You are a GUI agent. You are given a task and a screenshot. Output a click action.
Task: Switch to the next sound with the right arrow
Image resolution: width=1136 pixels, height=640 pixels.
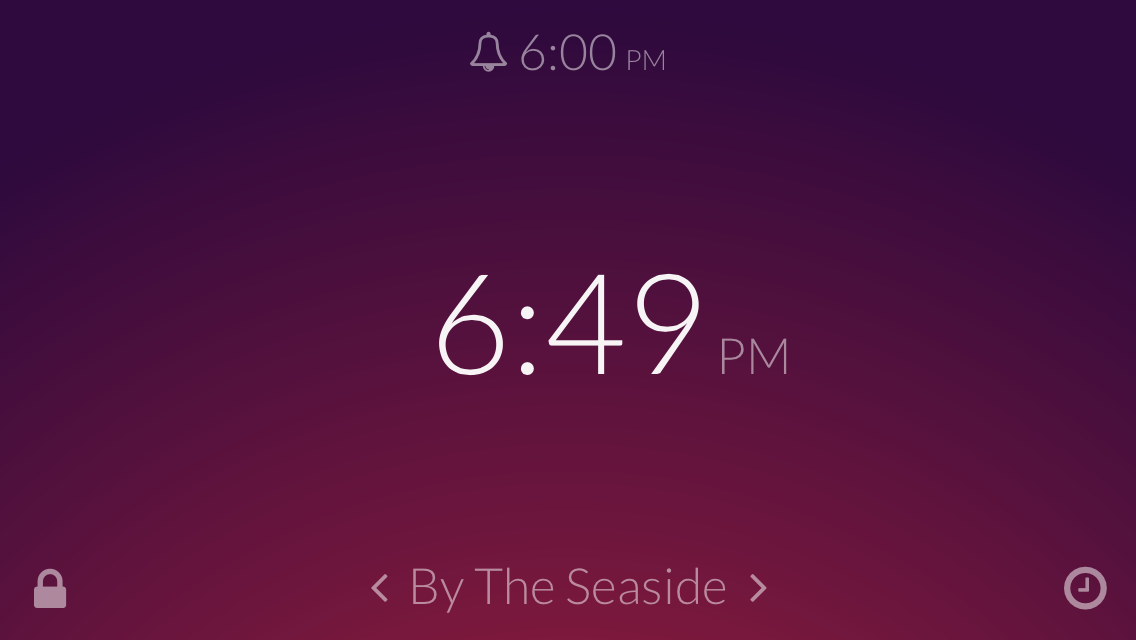[758, 588]
